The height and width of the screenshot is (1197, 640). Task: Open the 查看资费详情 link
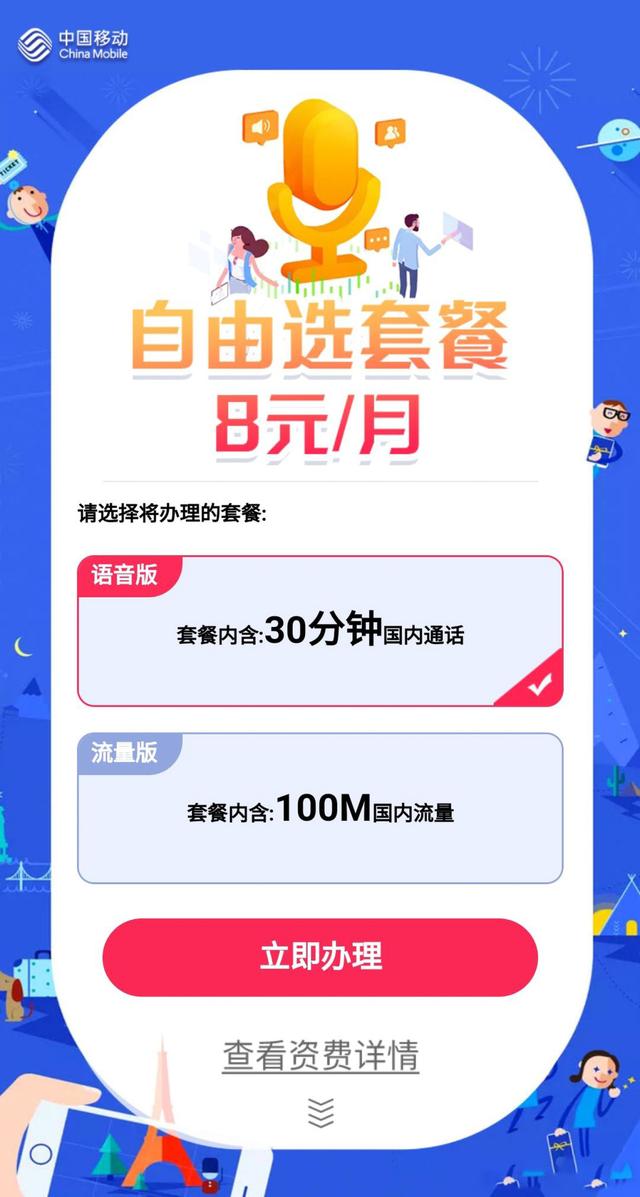(x=320, y=1055)
